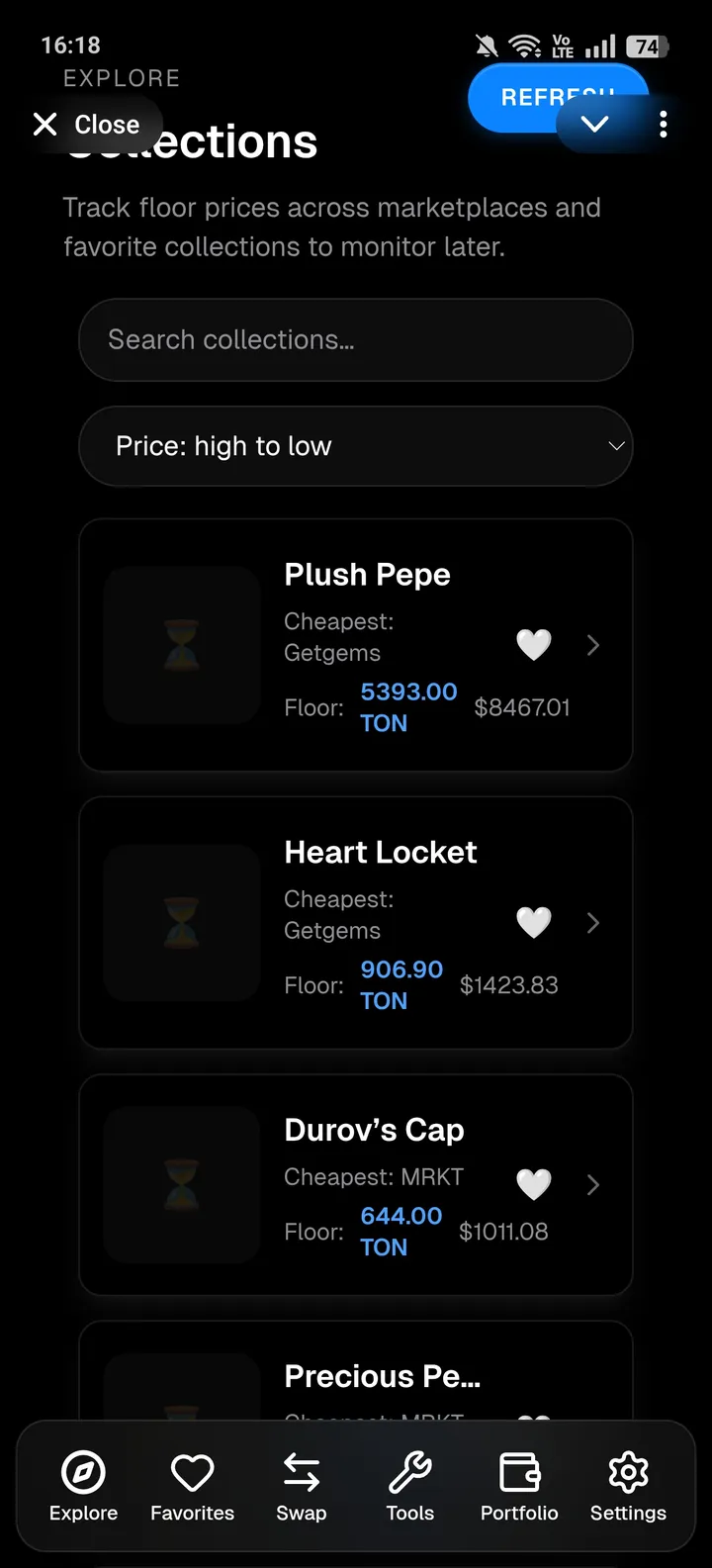Switch to the Favorites tab
Image resolution: width=712 pixels, height=1568 pixels.
tap(193, 1486)
